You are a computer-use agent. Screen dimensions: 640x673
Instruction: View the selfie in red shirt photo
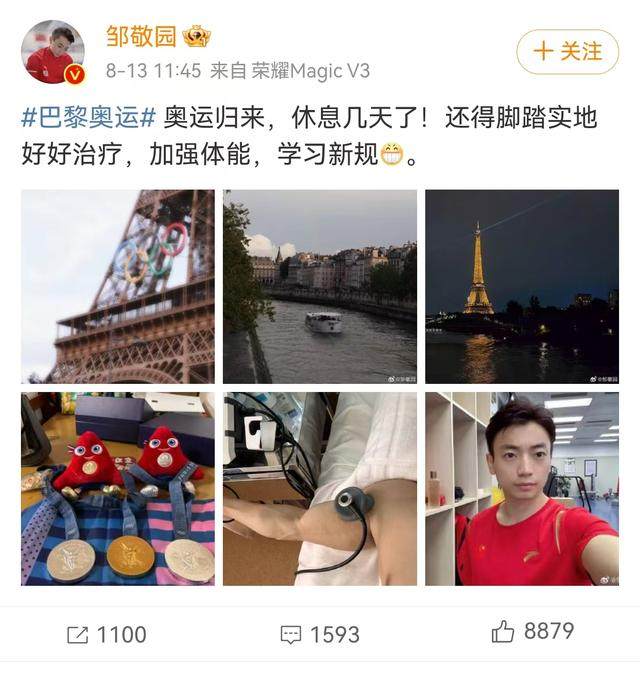(521, 488)
